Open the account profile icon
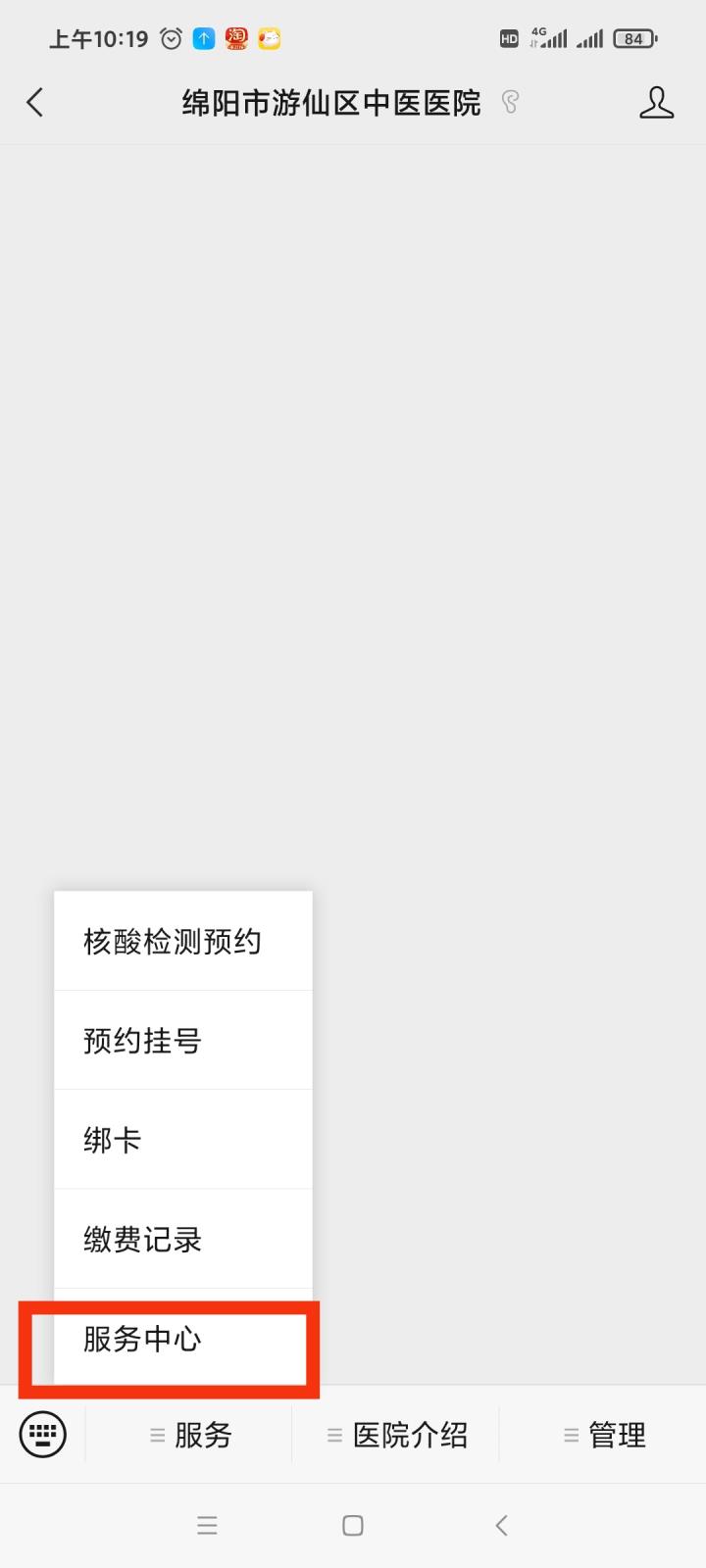Viewport: 706px width, 1568px height. (x=656, y=102)
